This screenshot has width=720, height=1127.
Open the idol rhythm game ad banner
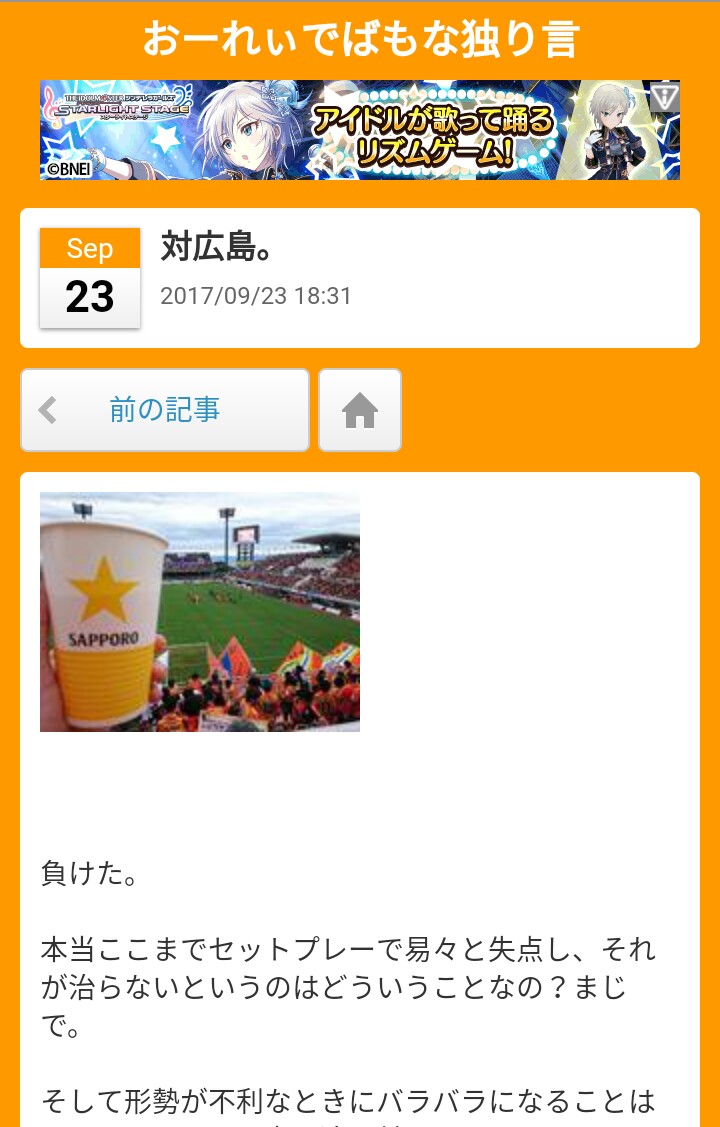(x=360, y=130)
